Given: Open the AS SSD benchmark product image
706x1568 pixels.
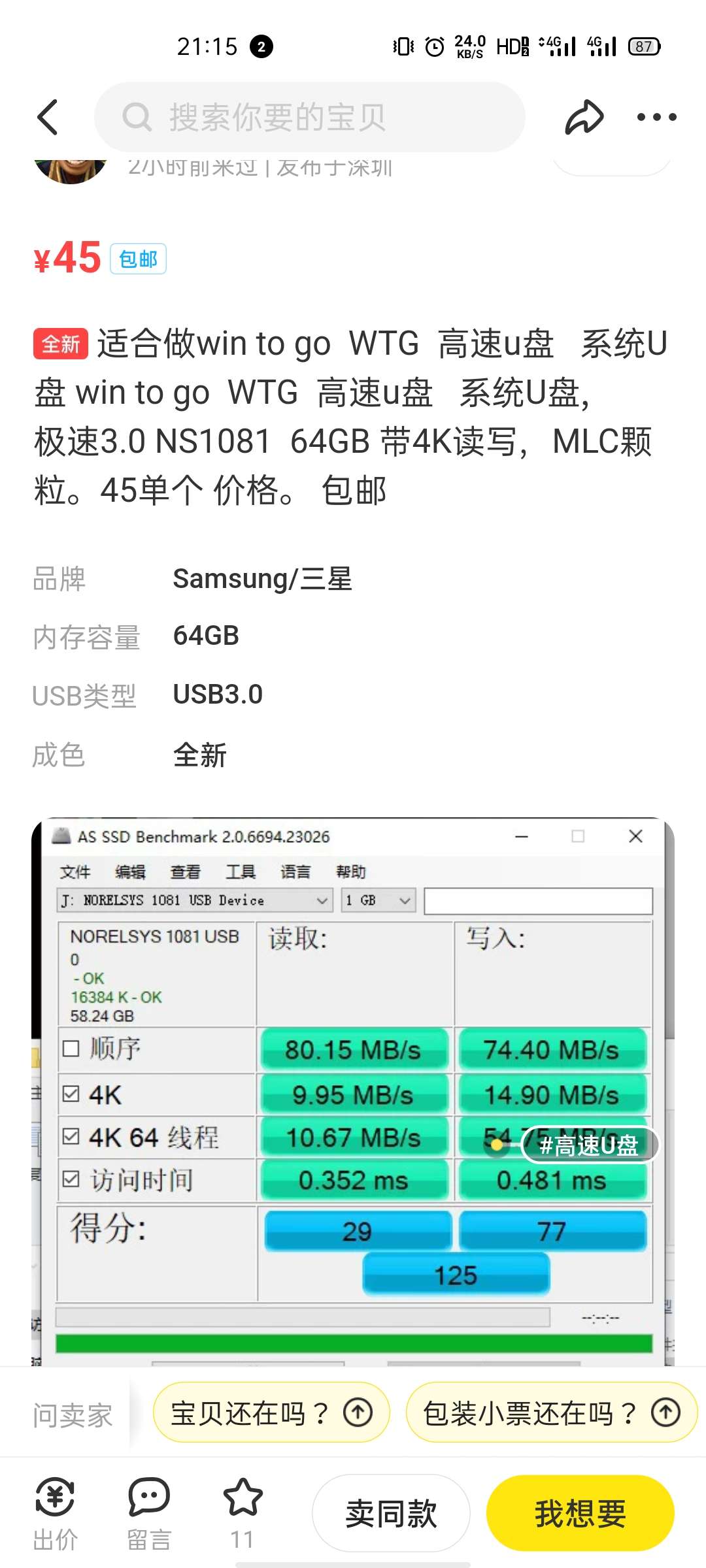Looking at the screenshot, I should (x=353, y=1045).
